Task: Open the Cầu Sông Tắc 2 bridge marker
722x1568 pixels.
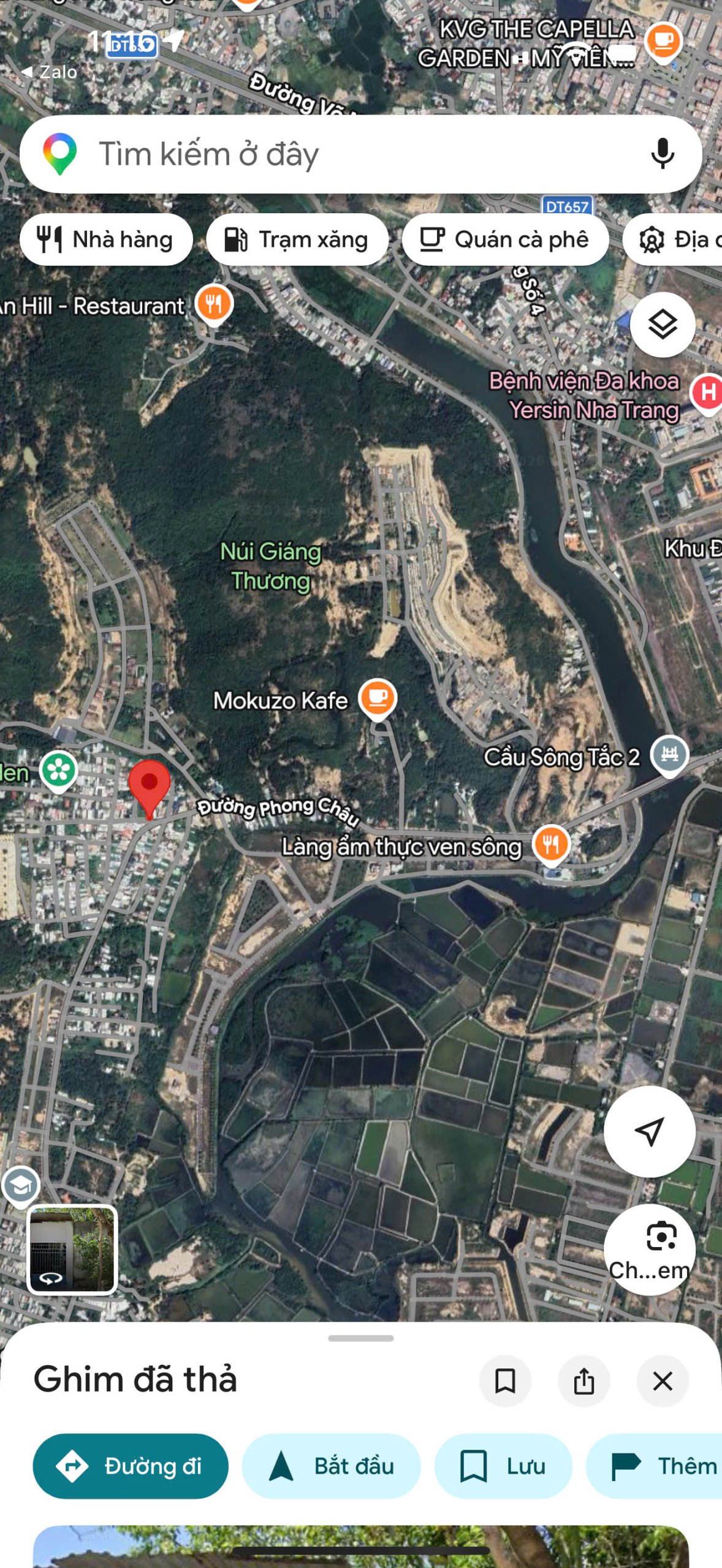Action: 669,755
